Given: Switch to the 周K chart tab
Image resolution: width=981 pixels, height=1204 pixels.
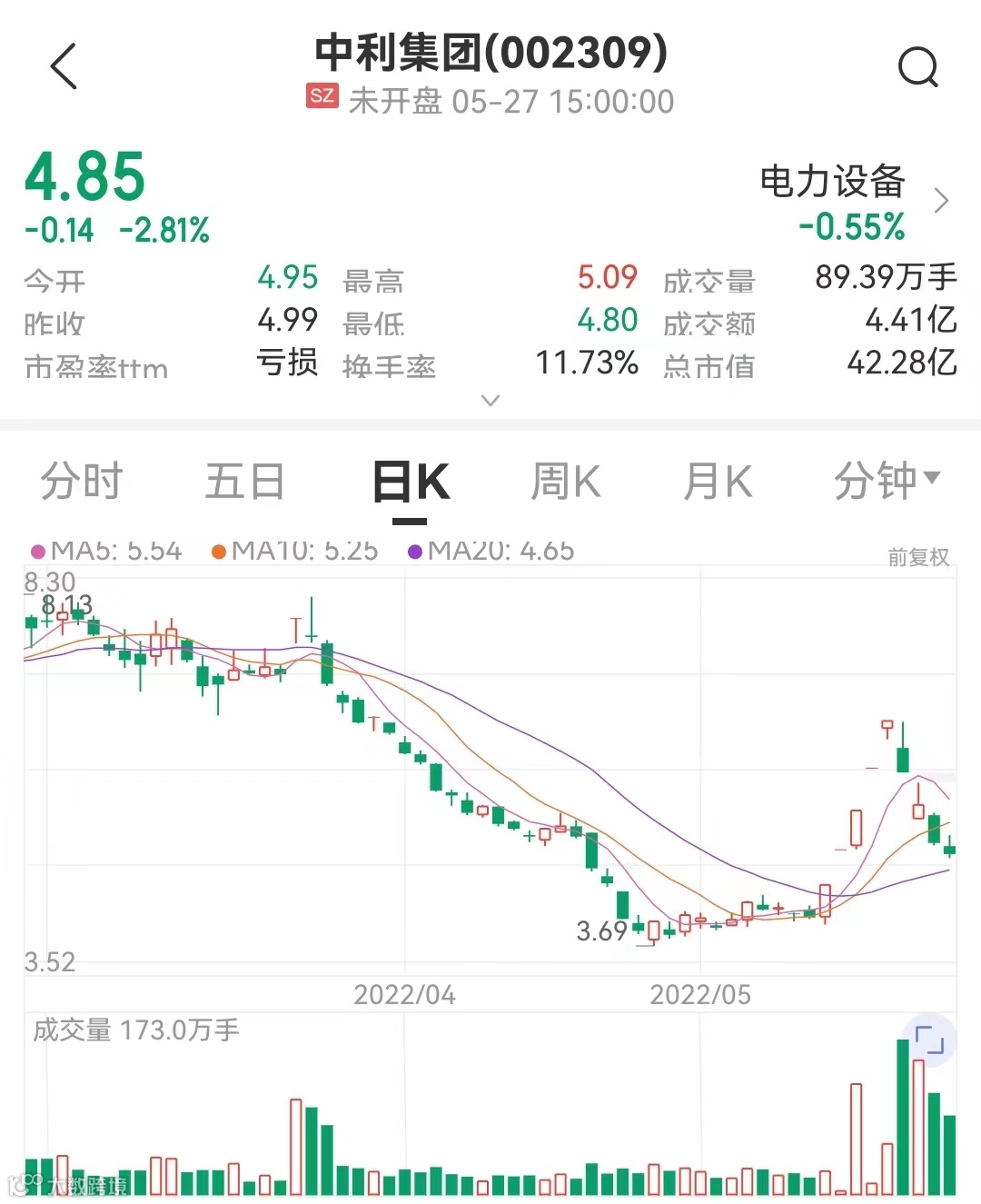Looking at the screenshot, I should point(565,481).
